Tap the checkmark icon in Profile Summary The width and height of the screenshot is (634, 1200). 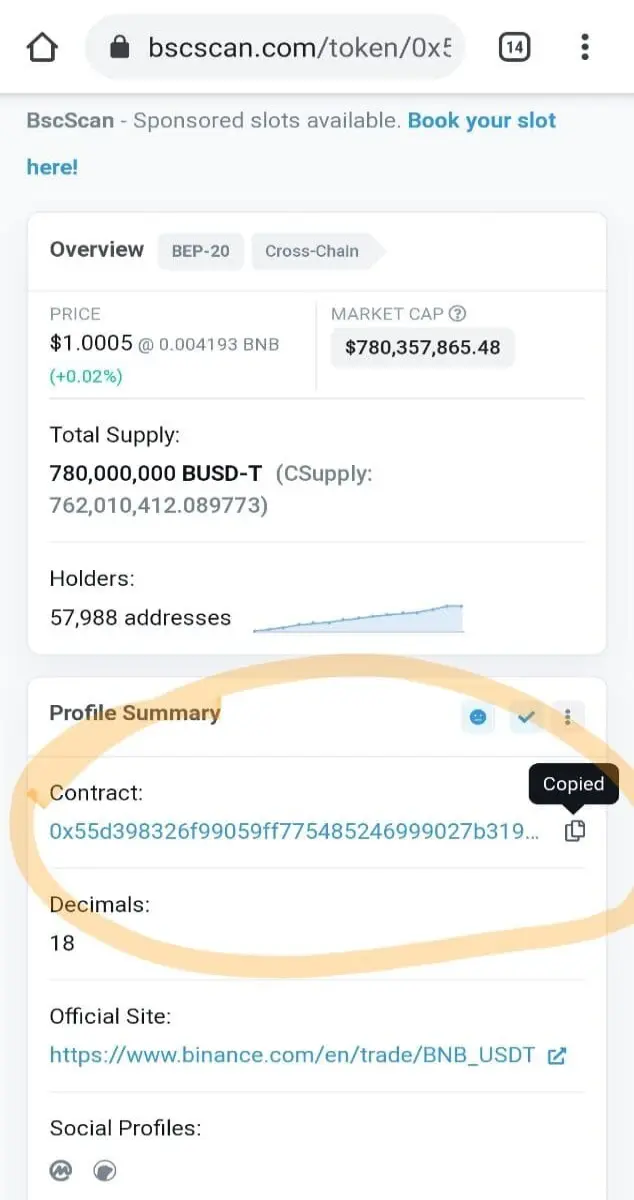(x=526, y=717)
